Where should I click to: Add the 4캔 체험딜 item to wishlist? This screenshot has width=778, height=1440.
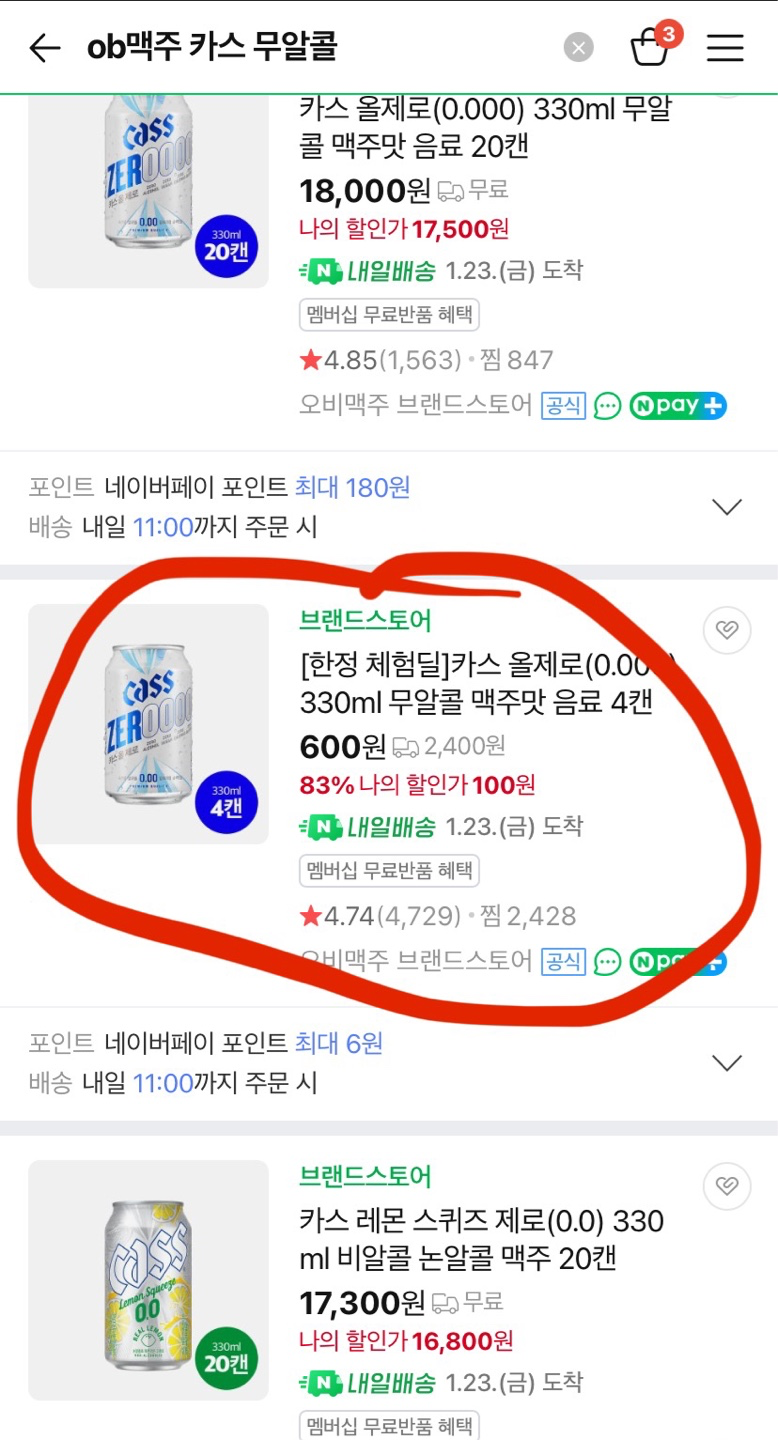727,630
